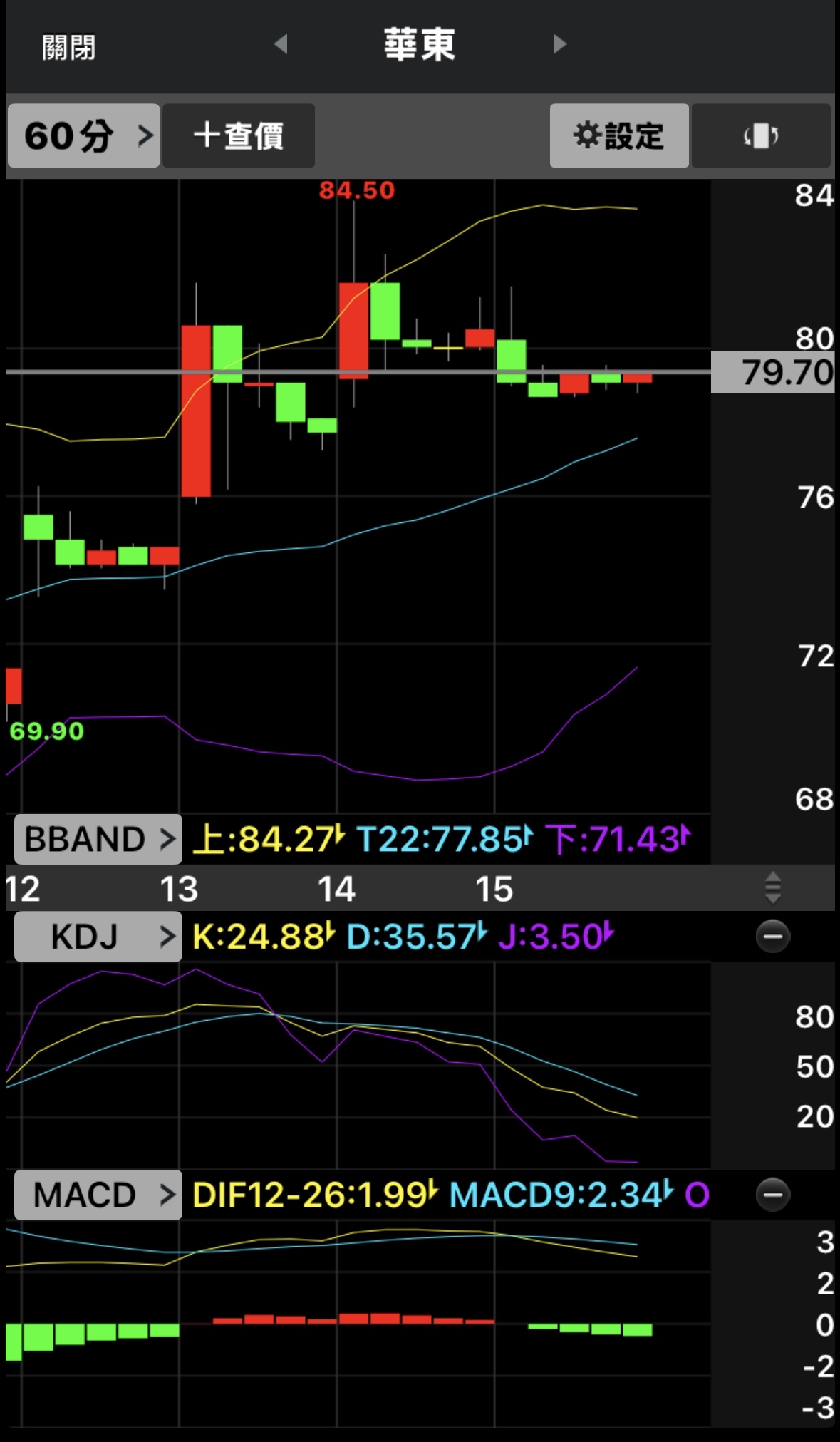Tap the panel resize handle on date bar
Image resolution: width=840 pixels, height=1442 pixels.
[773, 888]
